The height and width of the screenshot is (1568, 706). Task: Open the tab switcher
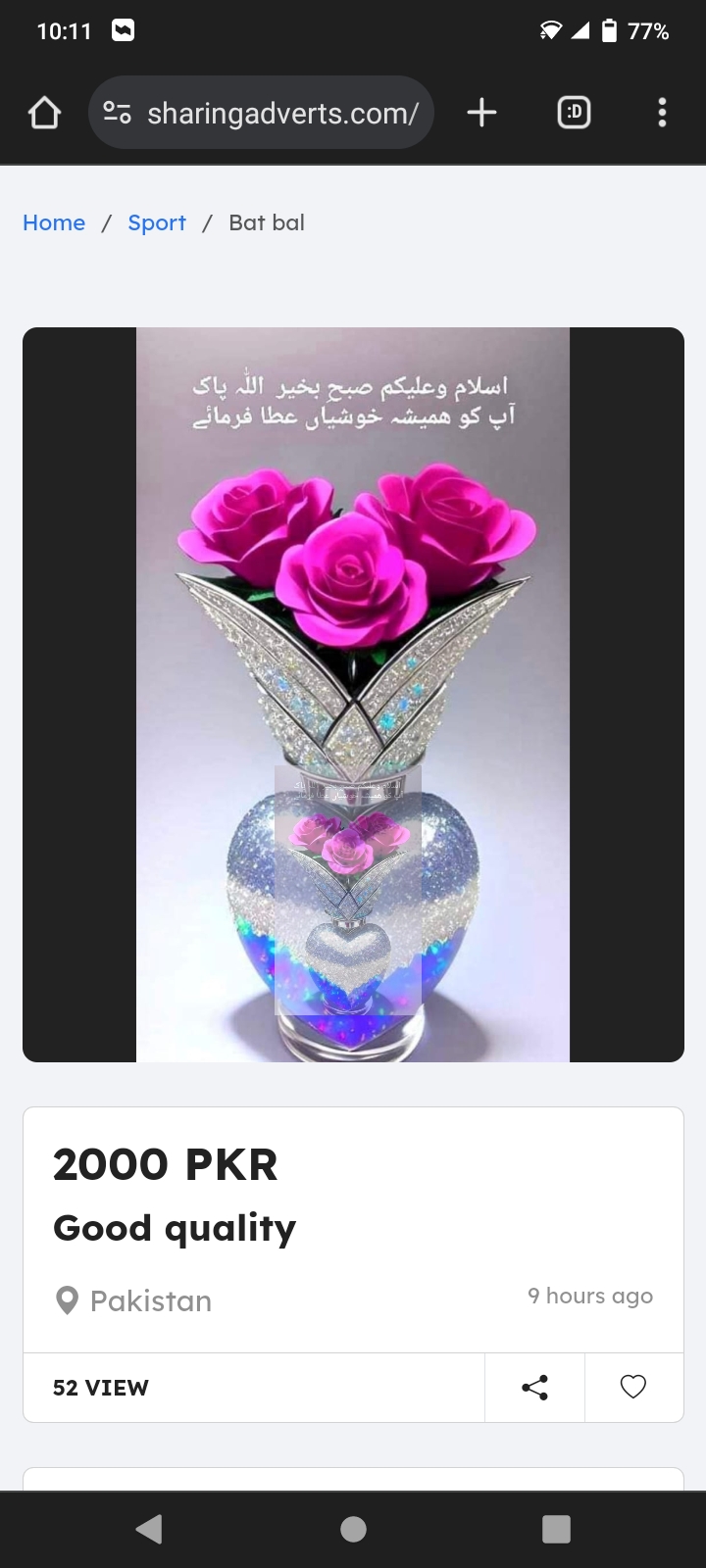click(574, 114)
